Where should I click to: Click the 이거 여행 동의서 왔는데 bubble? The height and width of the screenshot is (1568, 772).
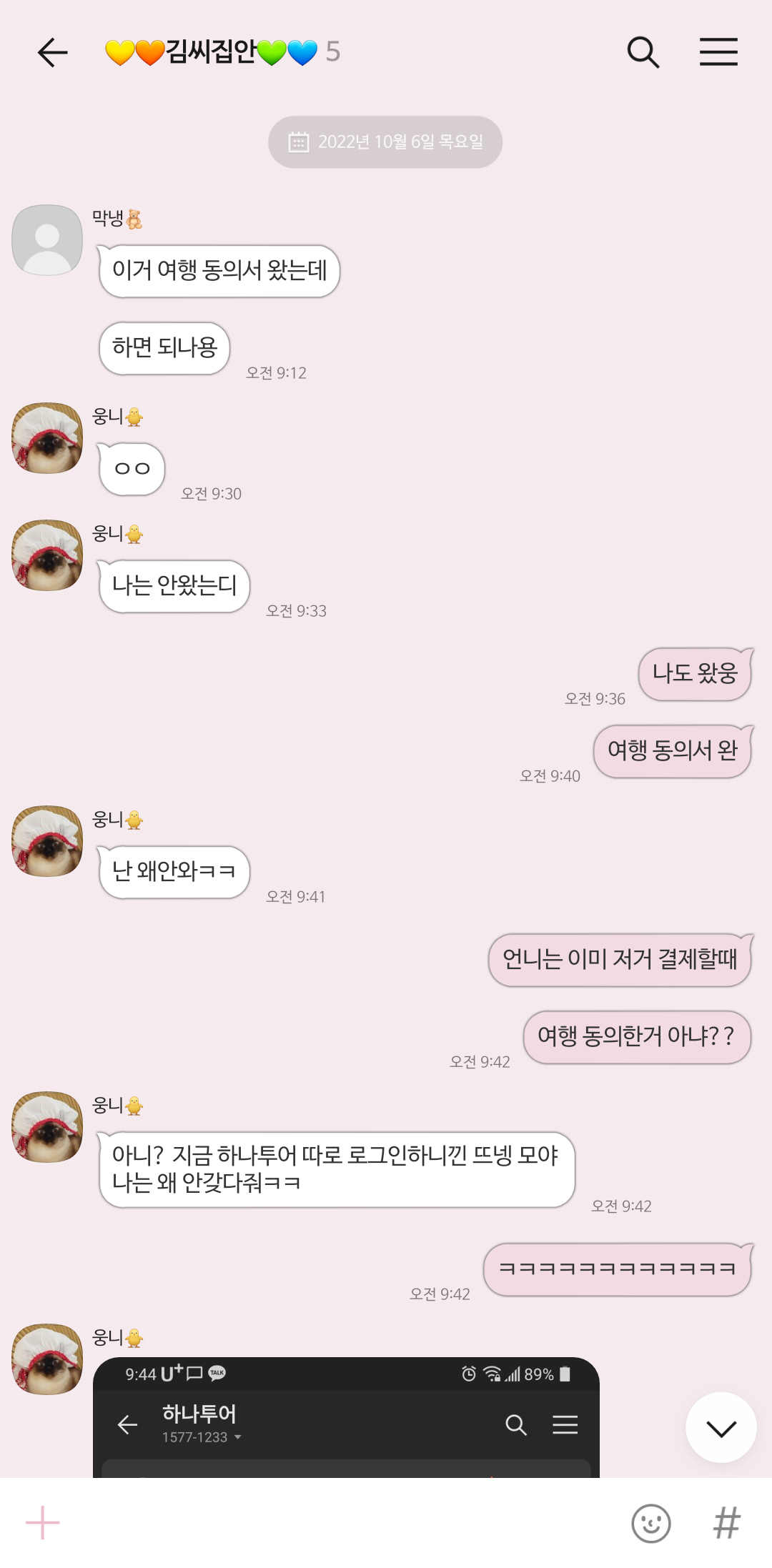point(219,272)
